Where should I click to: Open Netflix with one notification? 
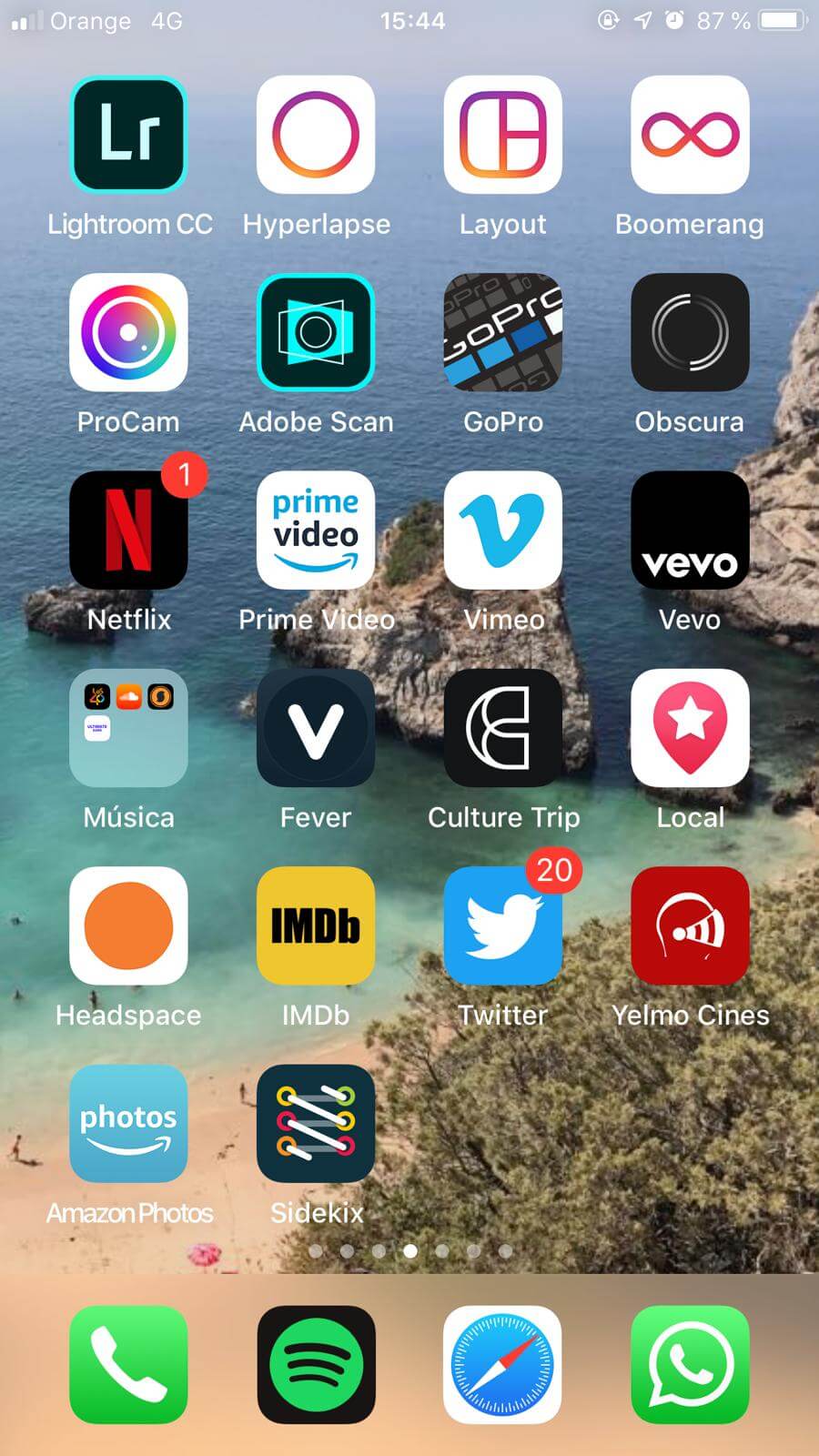(128, 531)
